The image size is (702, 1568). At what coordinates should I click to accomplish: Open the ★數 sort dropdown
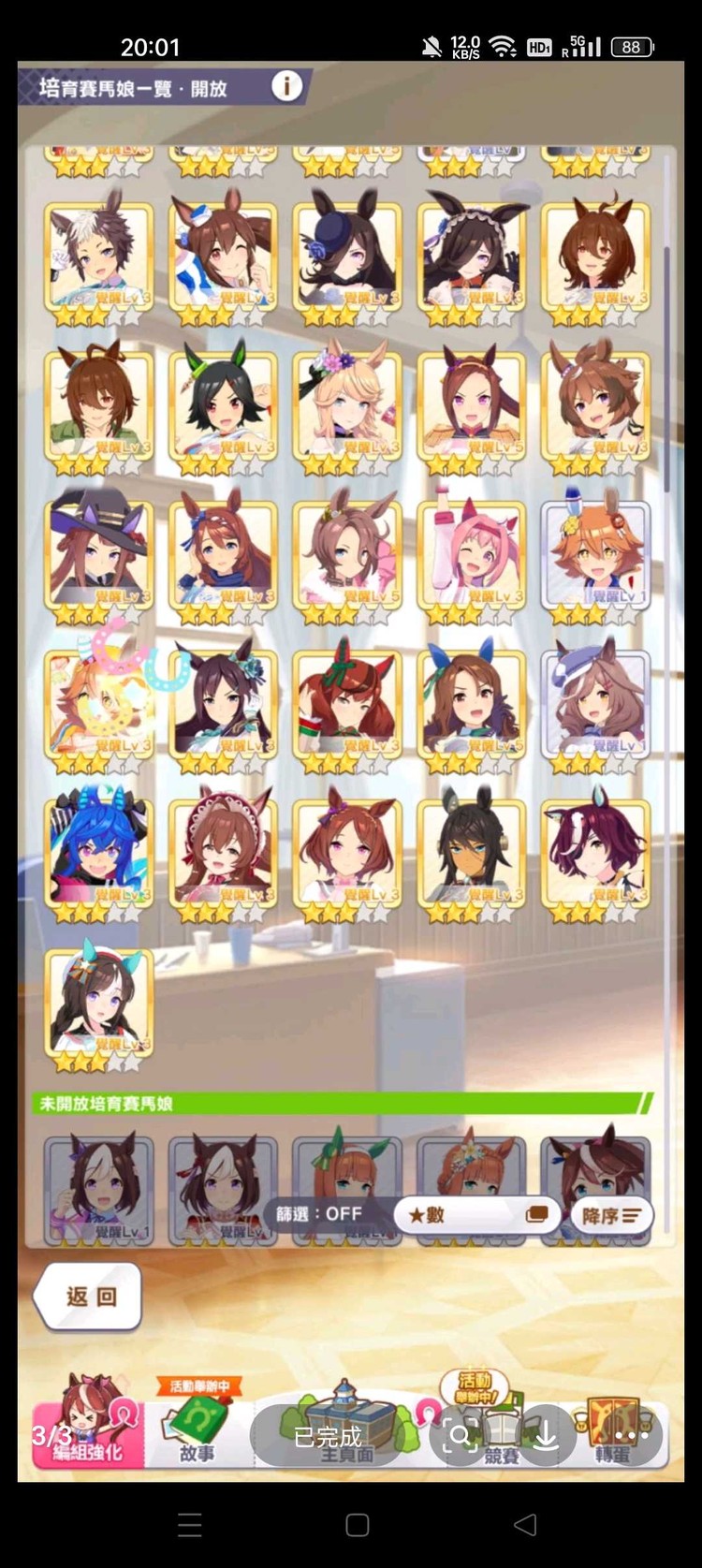point(475,1215)
